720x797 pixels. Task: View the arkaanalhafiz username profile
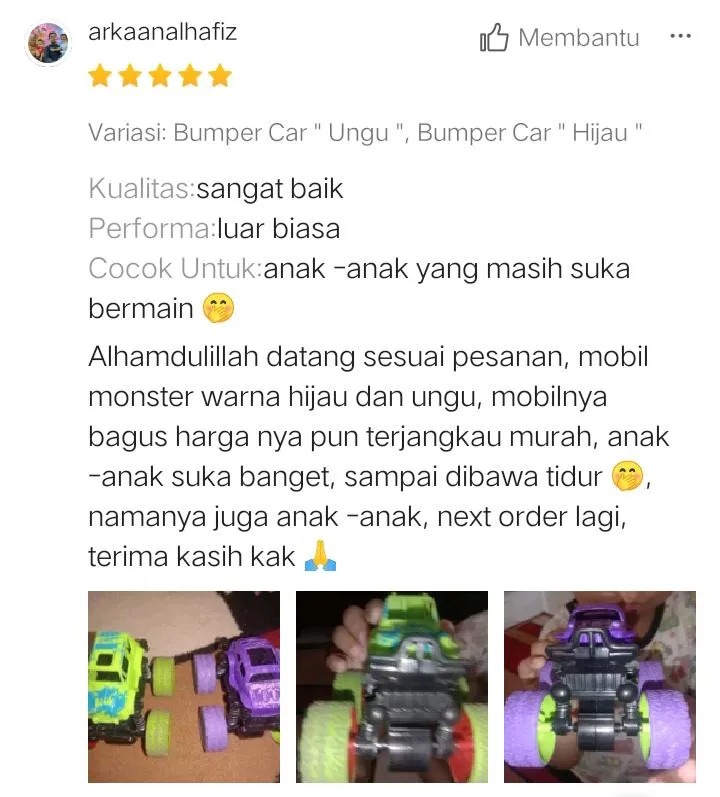[x=162, y=31]
